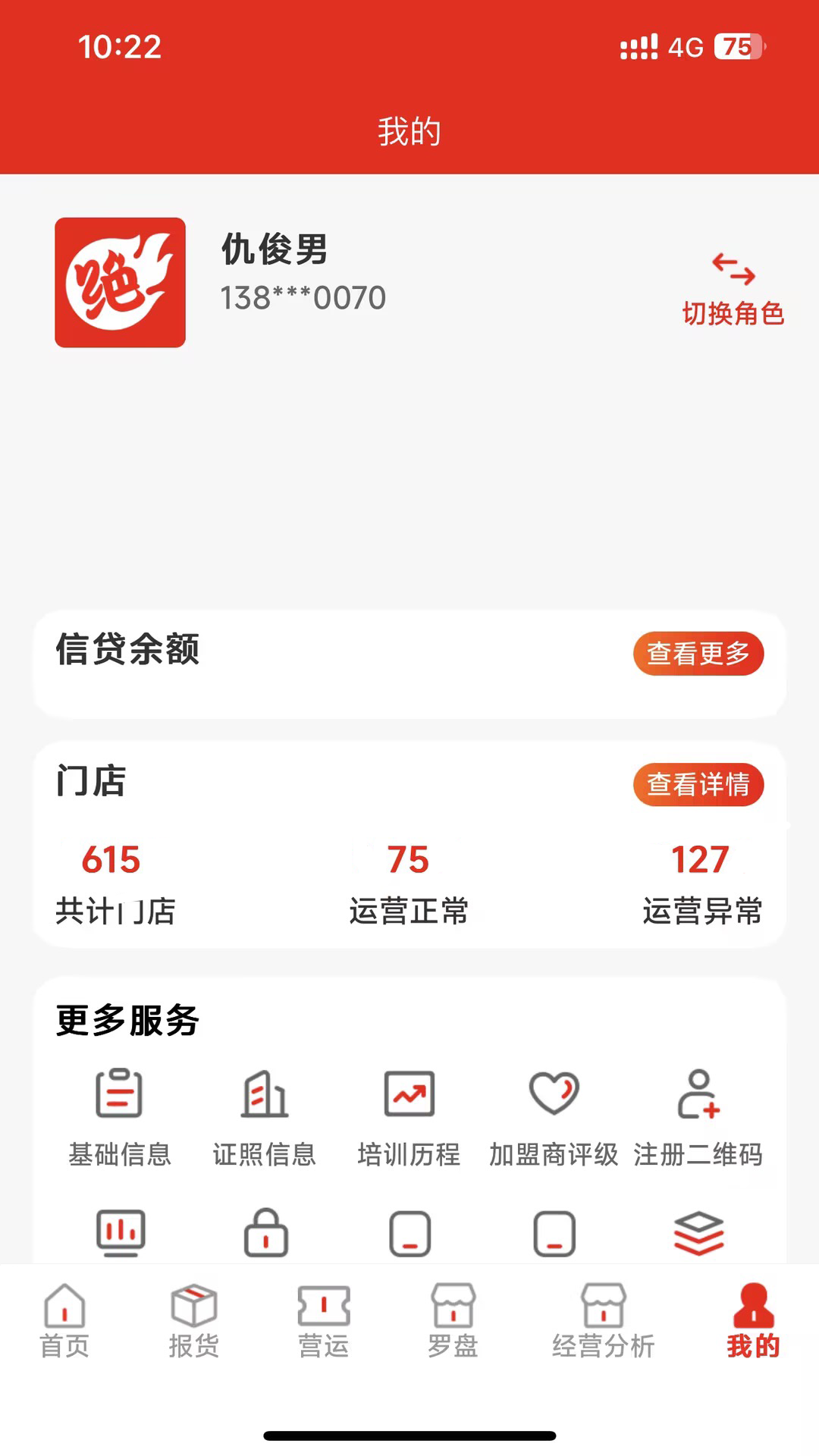This screenshot has width=819, height=1456.
Task: Switch to the 营运 tab
Action: pyautogui.click(x=324, y=1321)
